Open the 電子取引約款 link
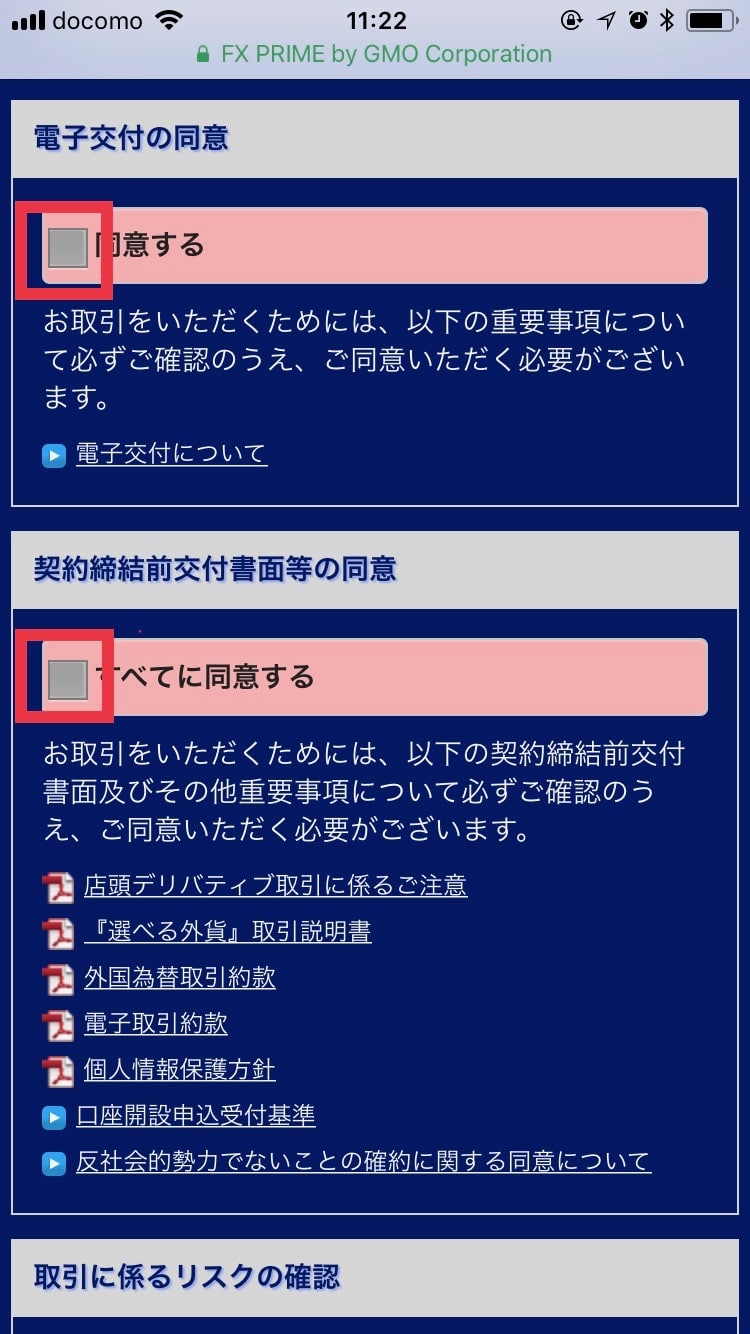750x1334 pixels. [156, 1024]
